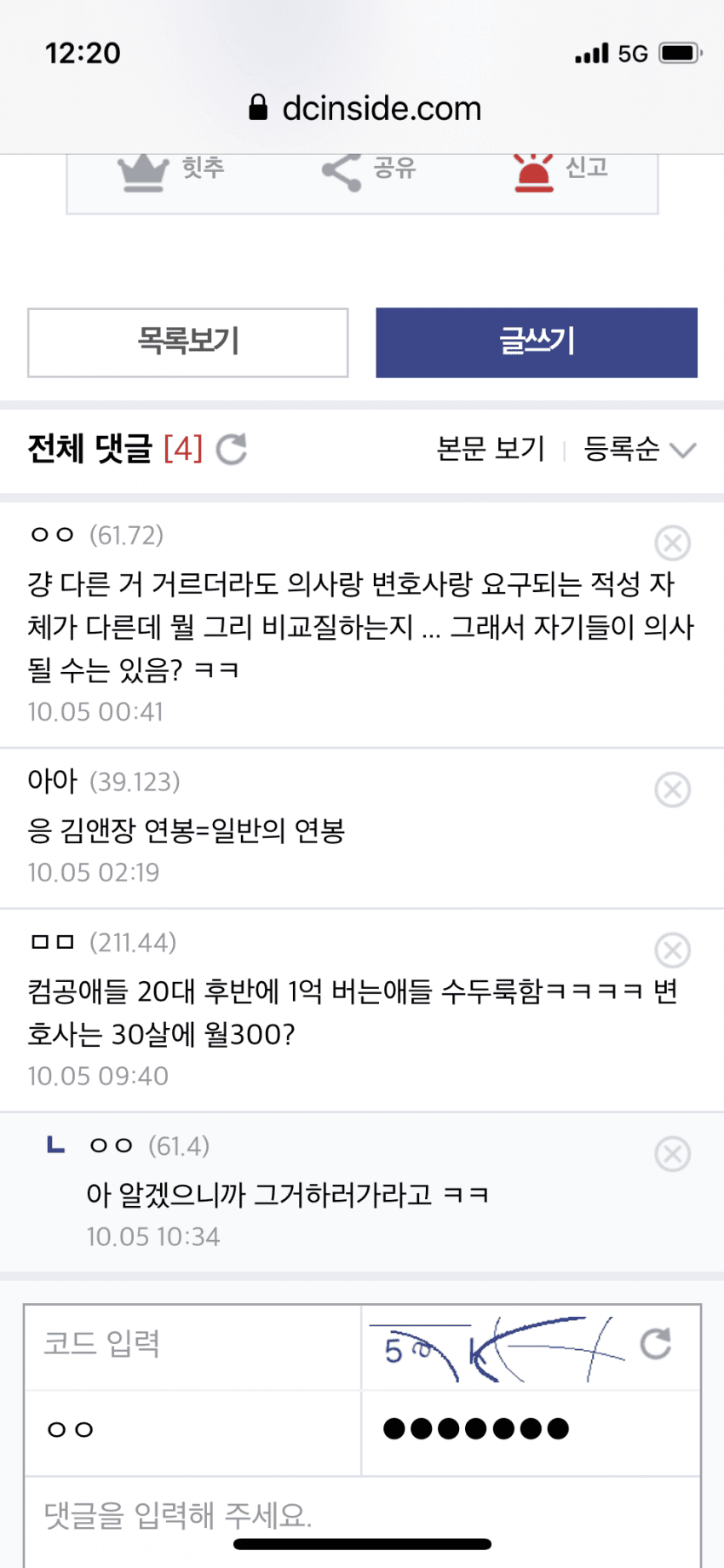Tap the password field with dots
Image resolution: width=724 pixels, height=1568 pixels.
point(530,1431)
